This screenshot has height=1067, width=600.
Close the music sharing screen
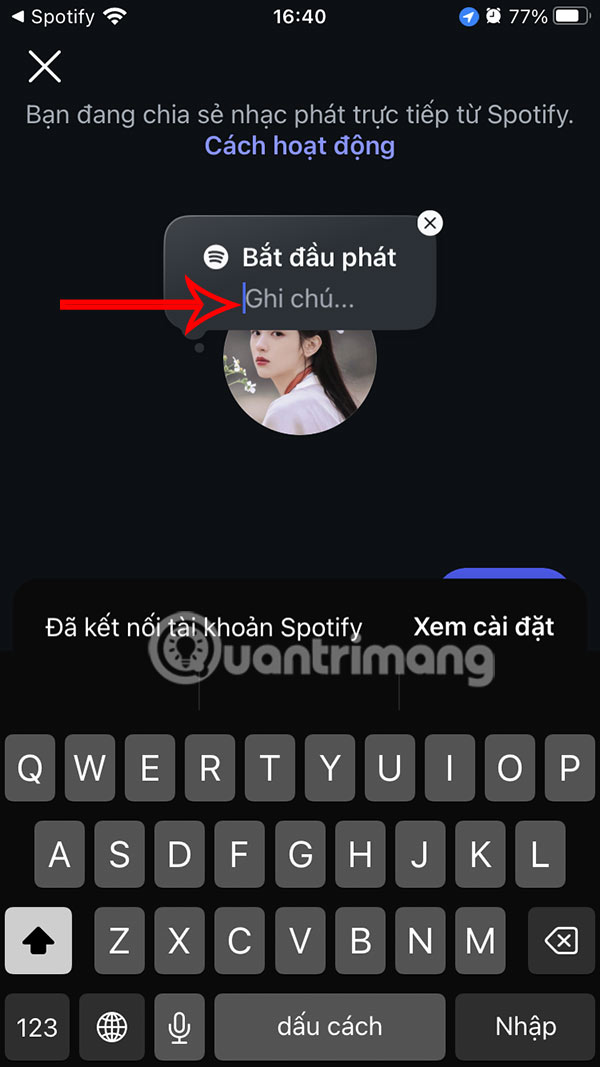(x=45, y=66)
